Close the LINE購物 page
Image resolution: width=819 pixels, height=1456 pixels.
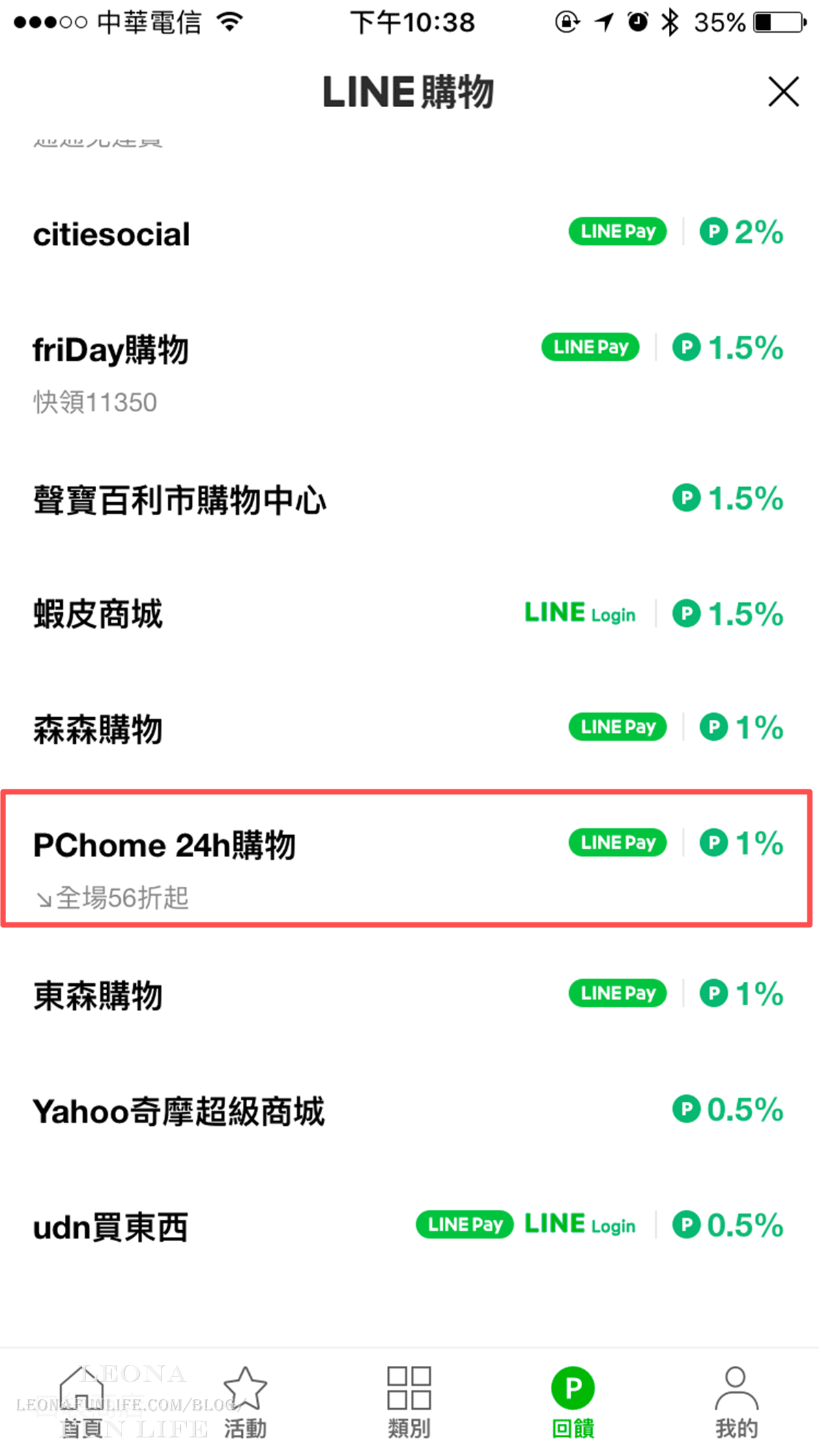point(783,91)
